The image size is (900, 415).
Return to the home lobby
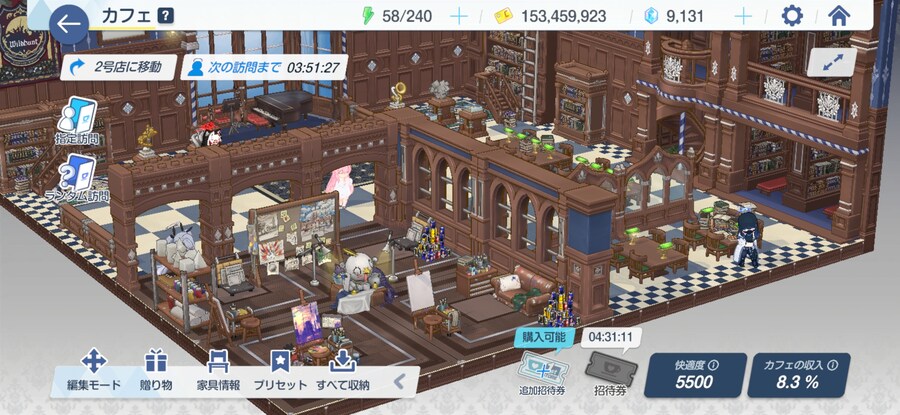(x=839, y=16)
